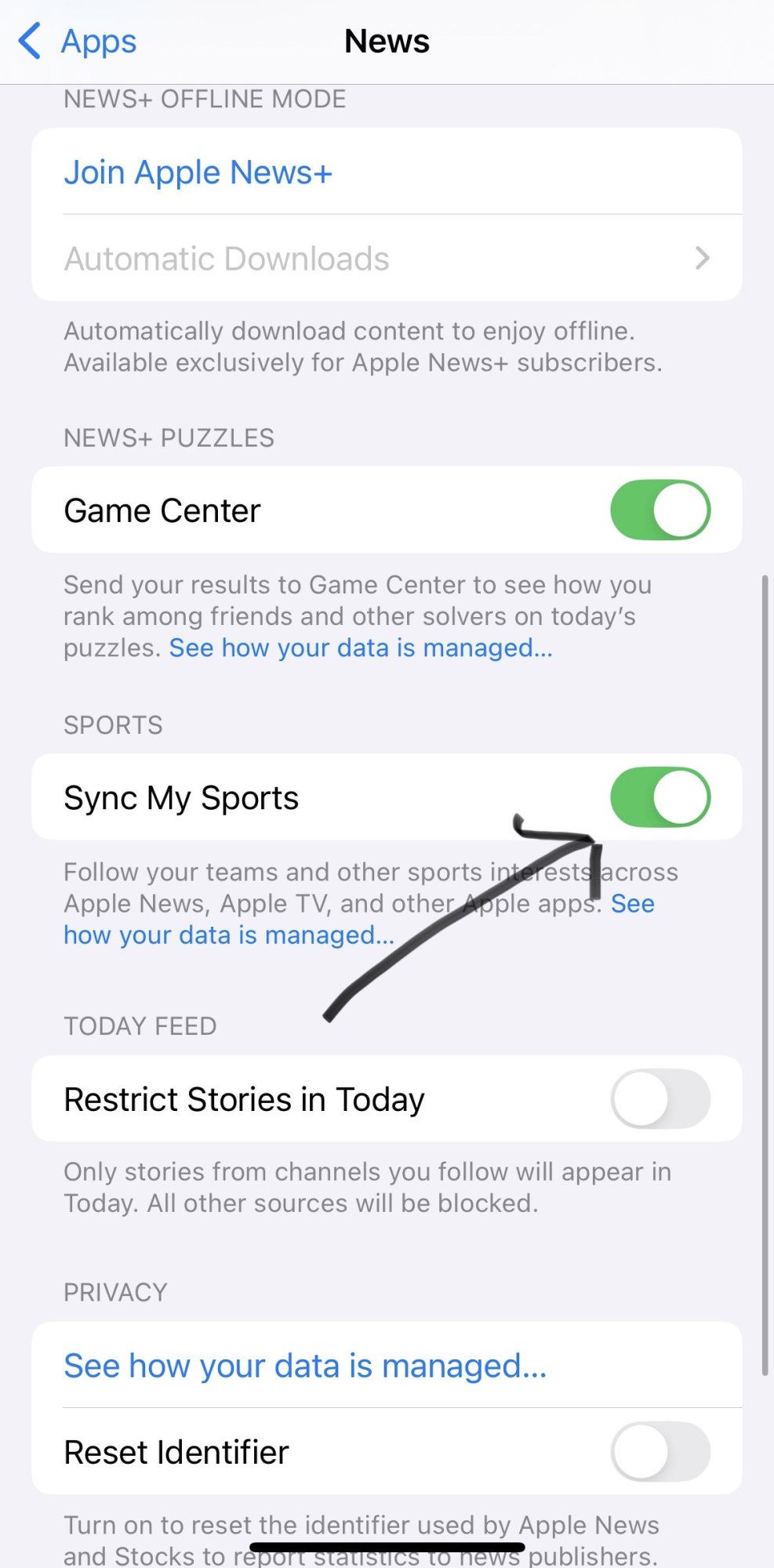This screenshot has height=1568, width=774.
Task: Open data management link under Game Center
Action: (x=361, y=648)
